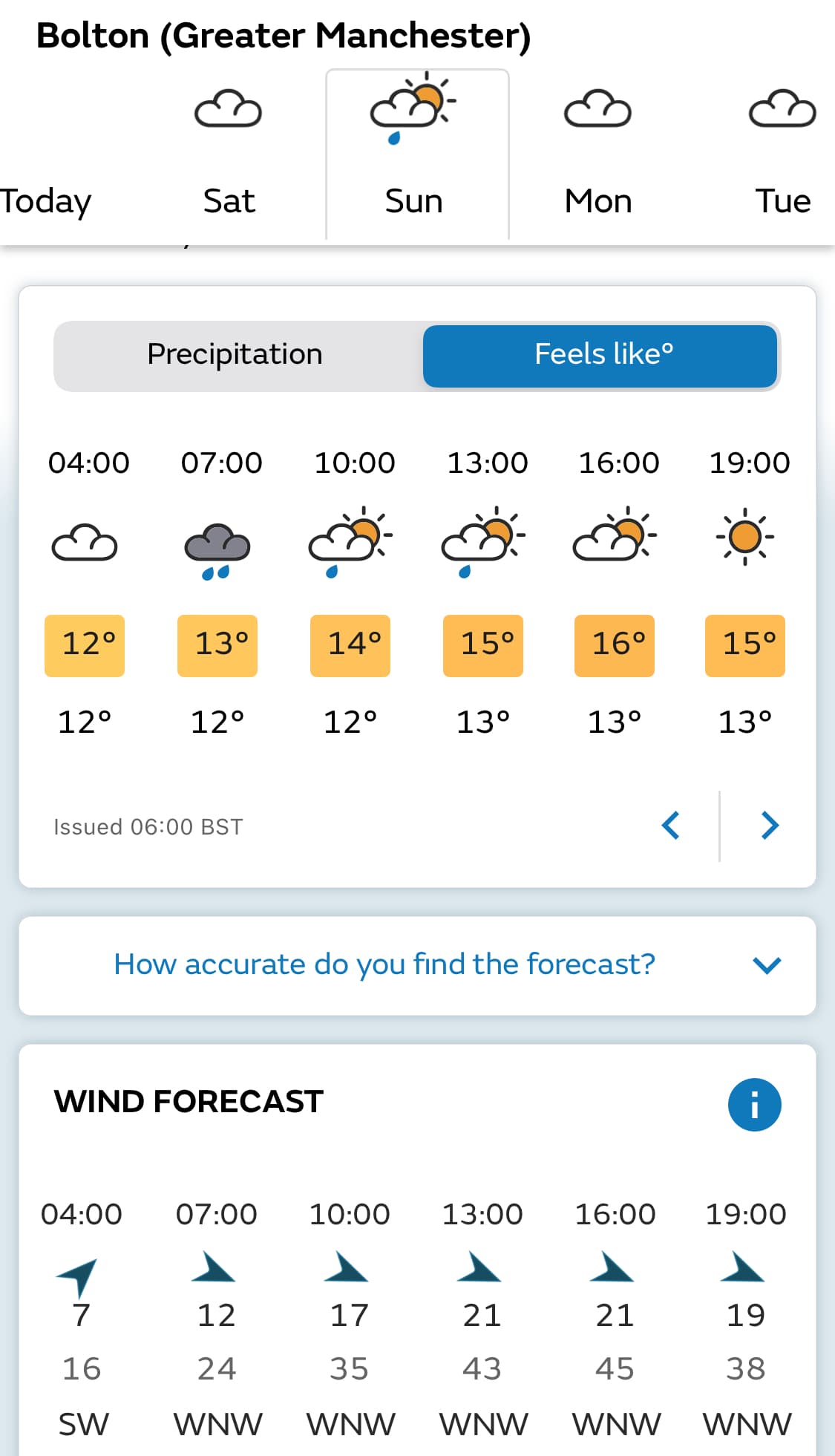
Task: Show later hours with right chevron
Action: tap(770, 825)
